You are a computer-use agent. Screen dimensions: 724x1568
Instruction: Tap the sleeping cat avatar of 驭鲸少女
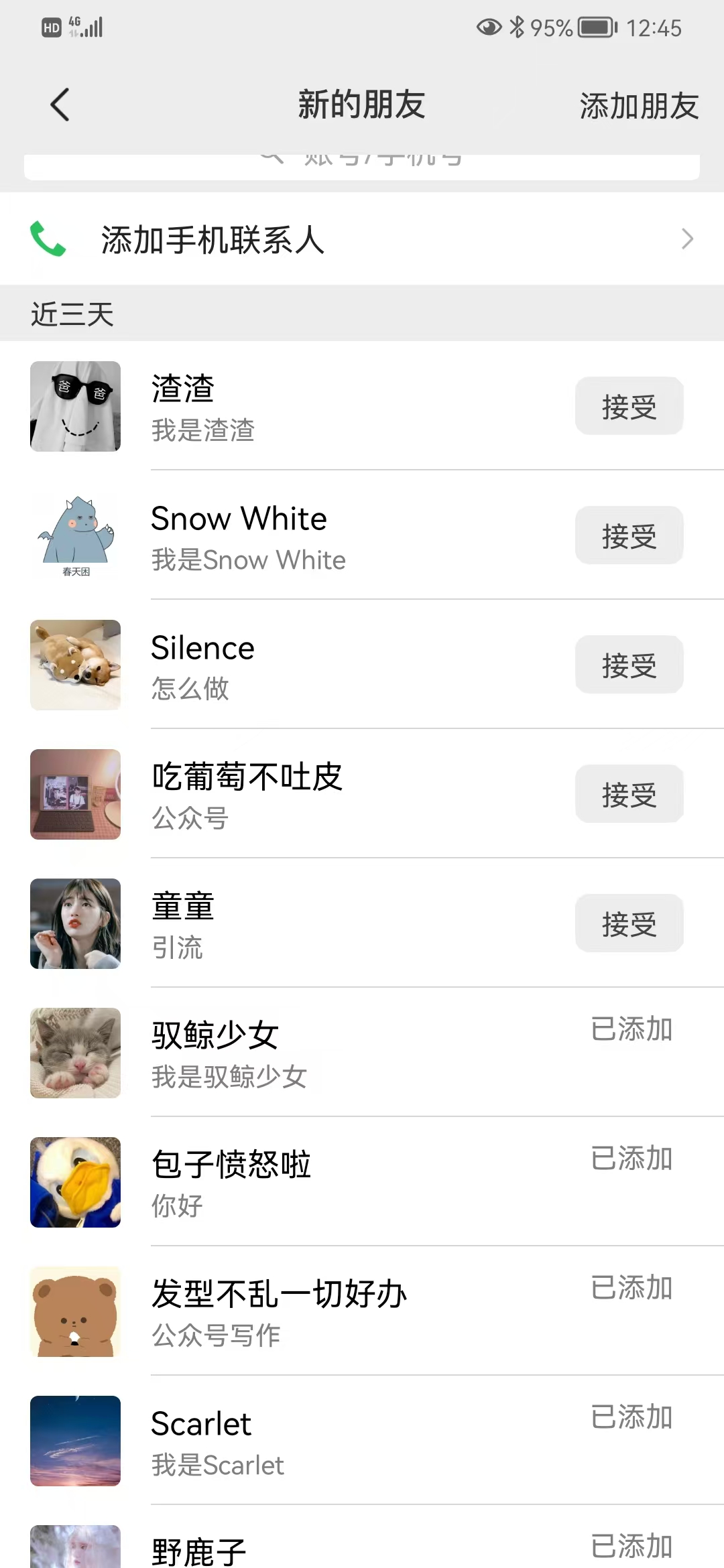[75, 1052]
